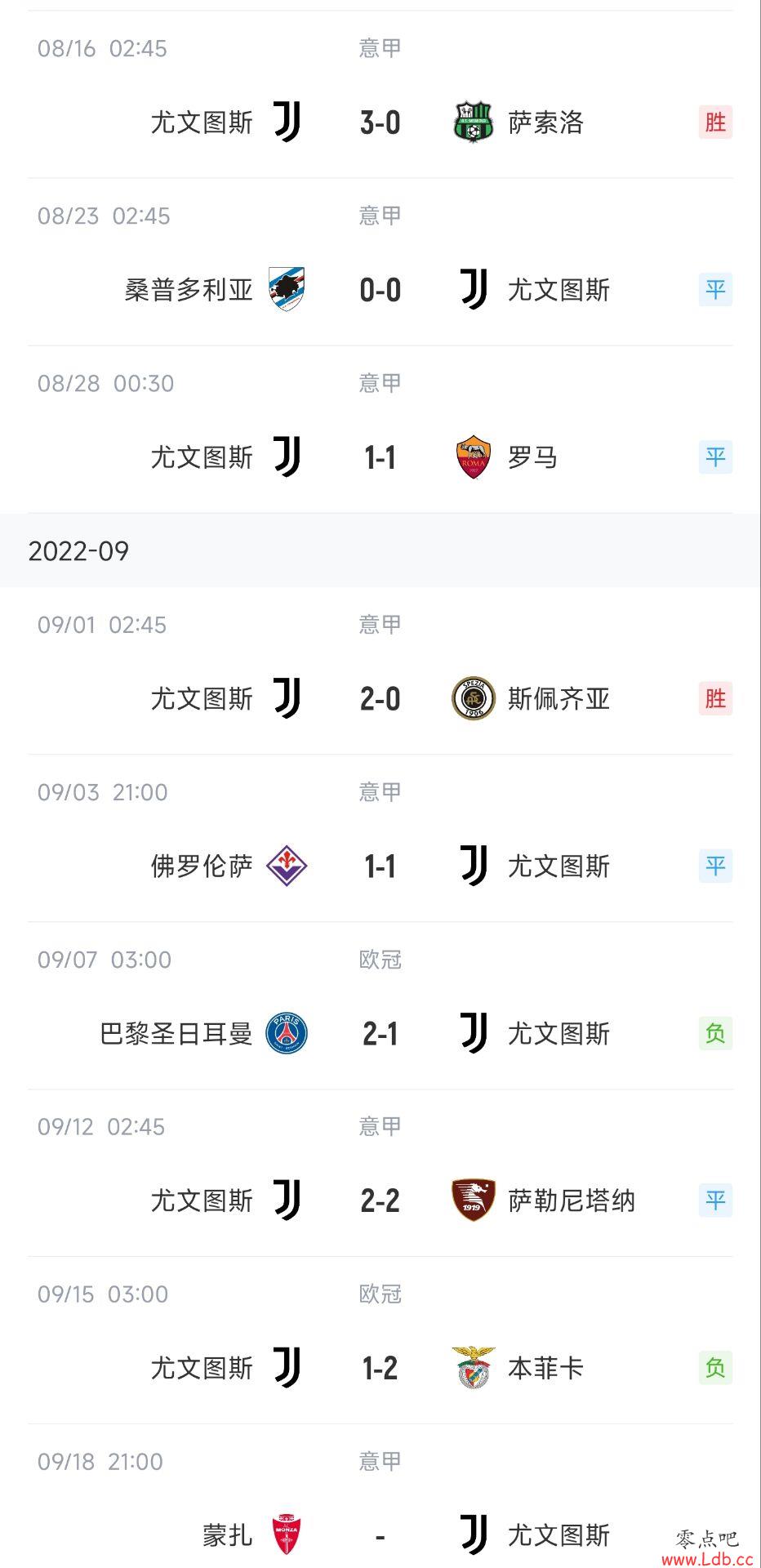The height and width of the screenshot is (1568, 761).
Task: View the 2-2 match against 萨勒尼塔纳
Action: 380,1174
